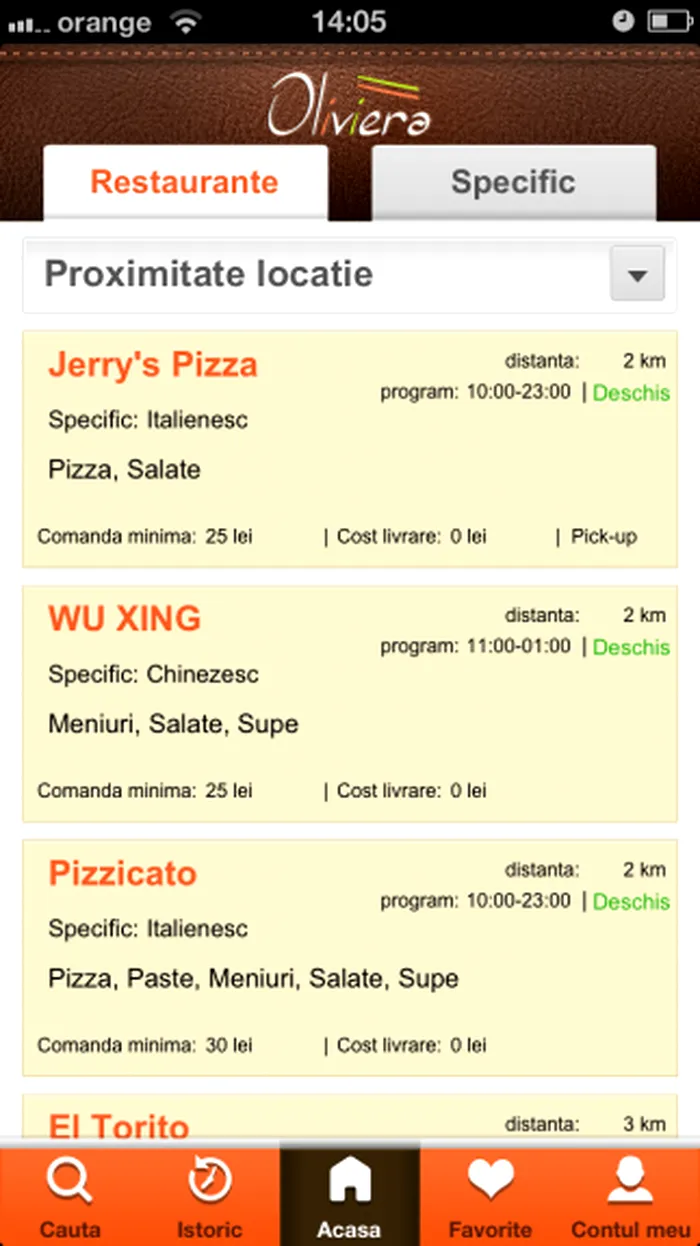Expand the Proximitate locatie dropdown
This screenshot has height=1246, width=700.
637,274
